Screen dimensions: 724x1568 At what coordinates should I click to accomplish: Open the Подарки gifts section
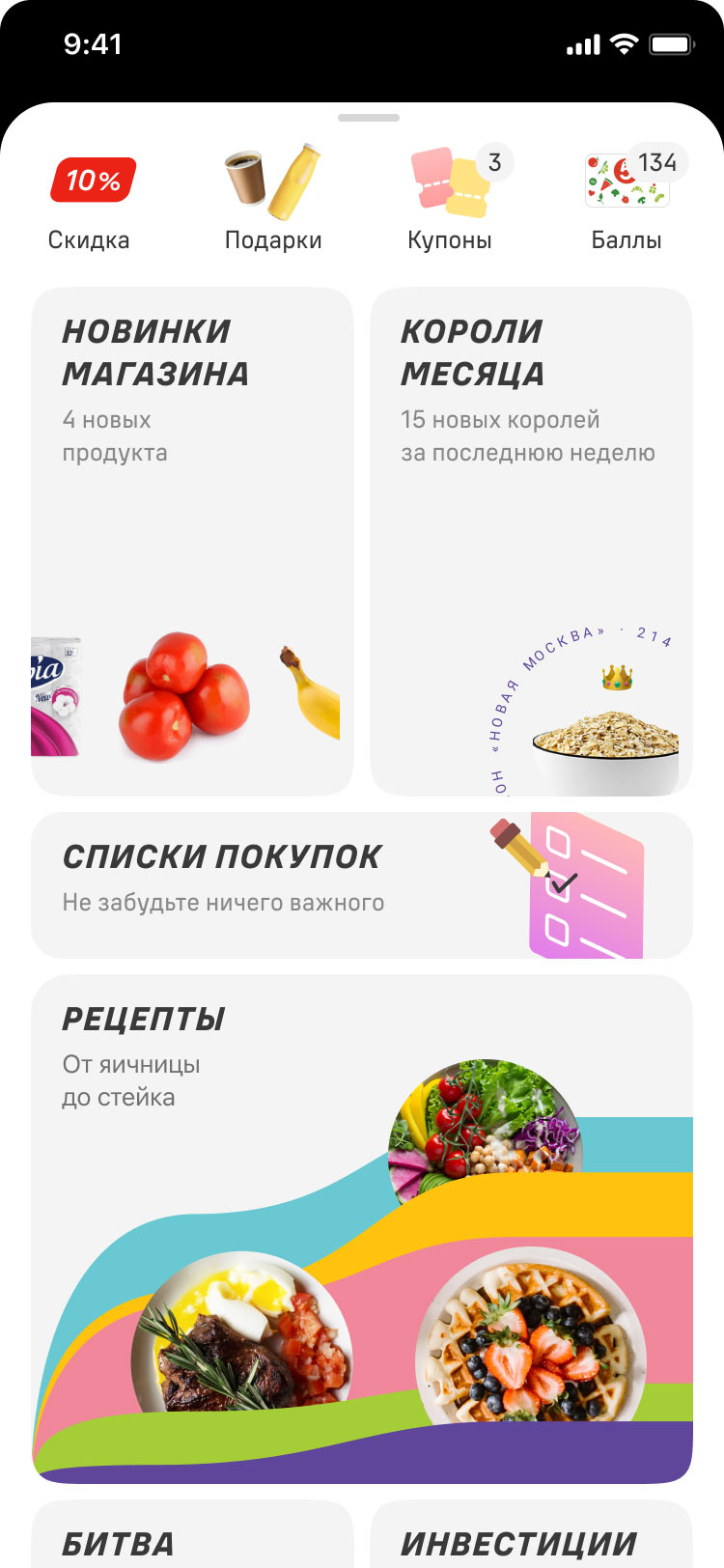[x=273, y=200]
